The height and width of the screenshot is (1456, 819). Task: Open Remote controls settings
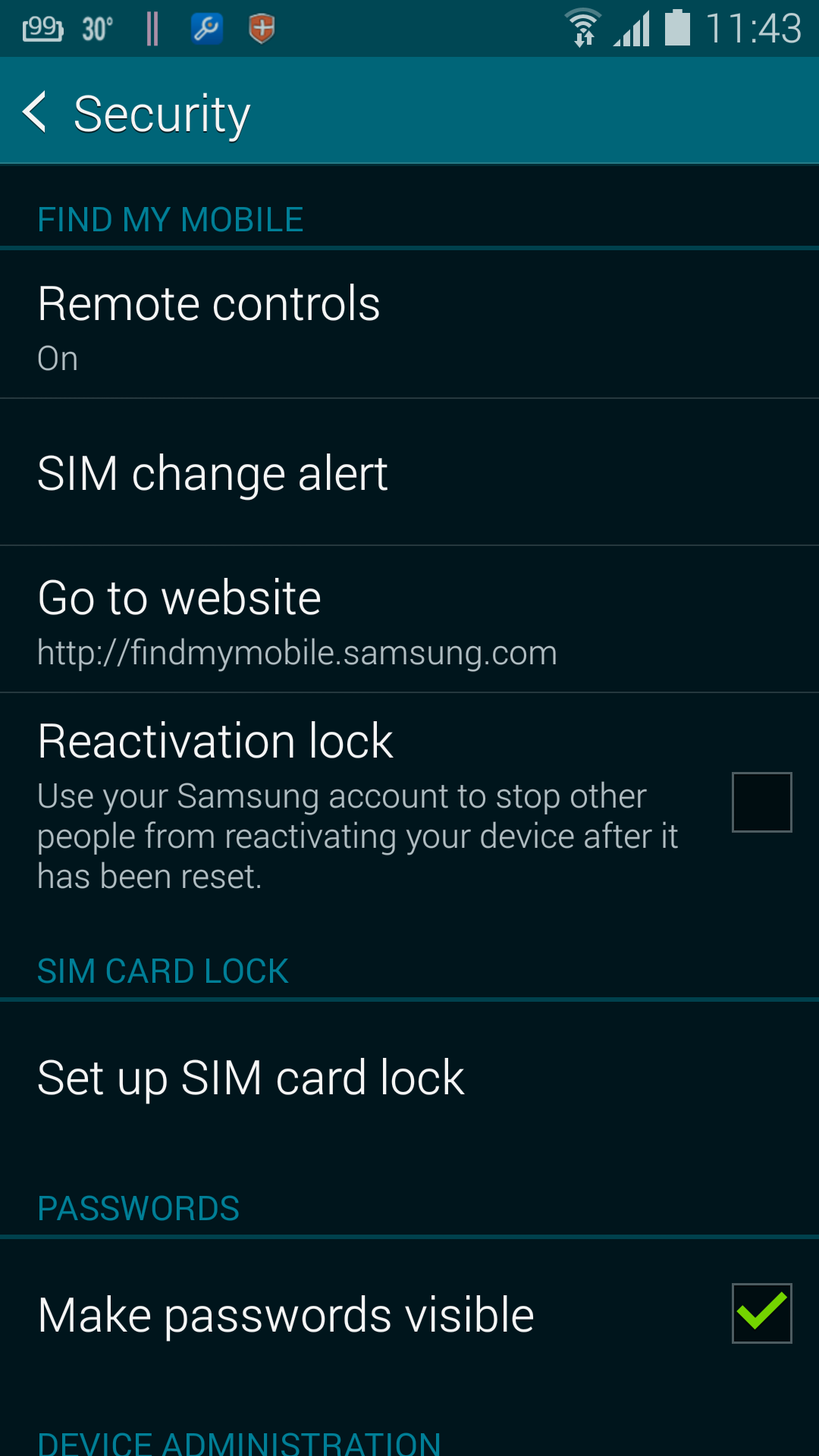click(409, 325)
